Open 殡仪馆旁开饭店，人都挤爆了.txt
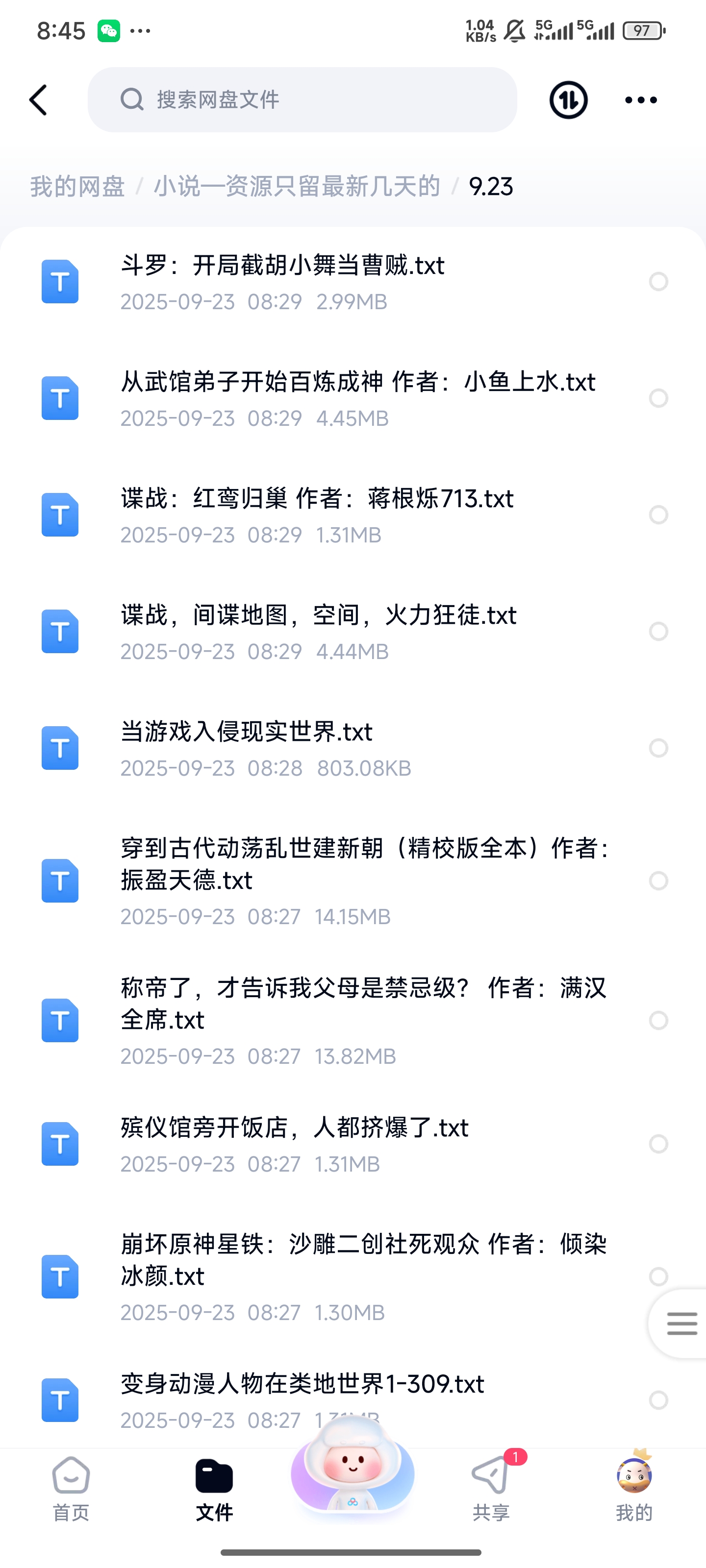706x1568 pixels. click(294, 1129)
